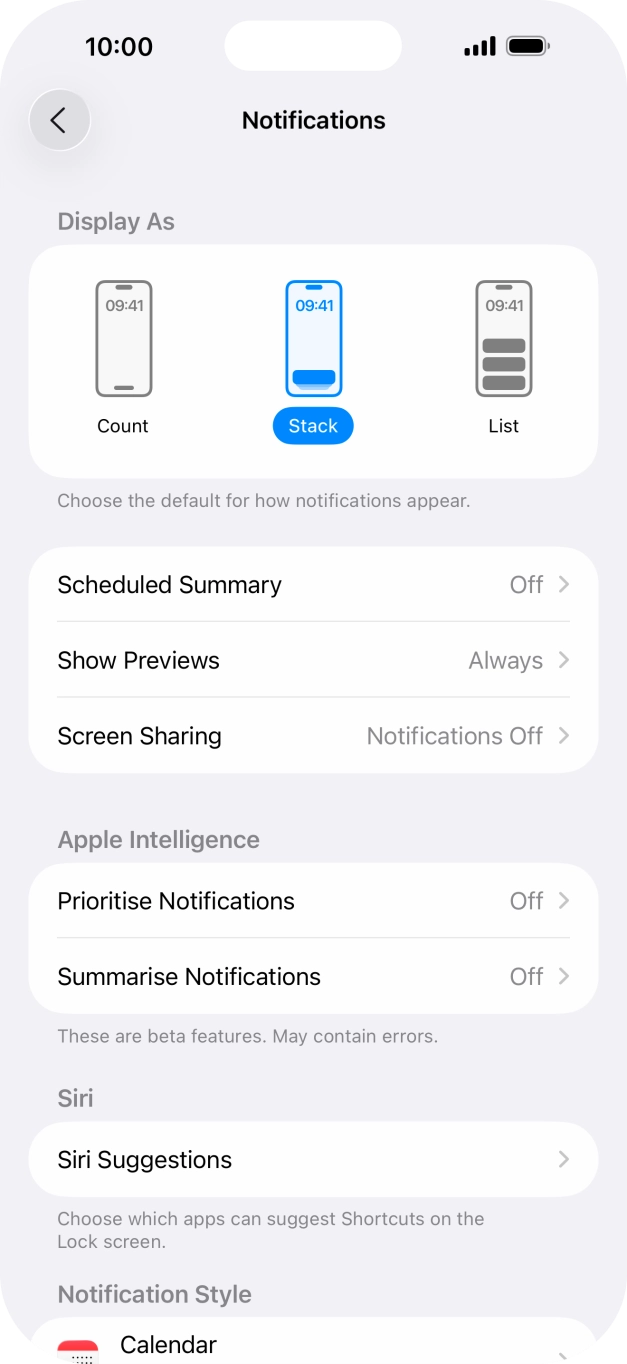Open Siri Suggestions
This screenshot has height=1364, width=627.
[313, 1160]
